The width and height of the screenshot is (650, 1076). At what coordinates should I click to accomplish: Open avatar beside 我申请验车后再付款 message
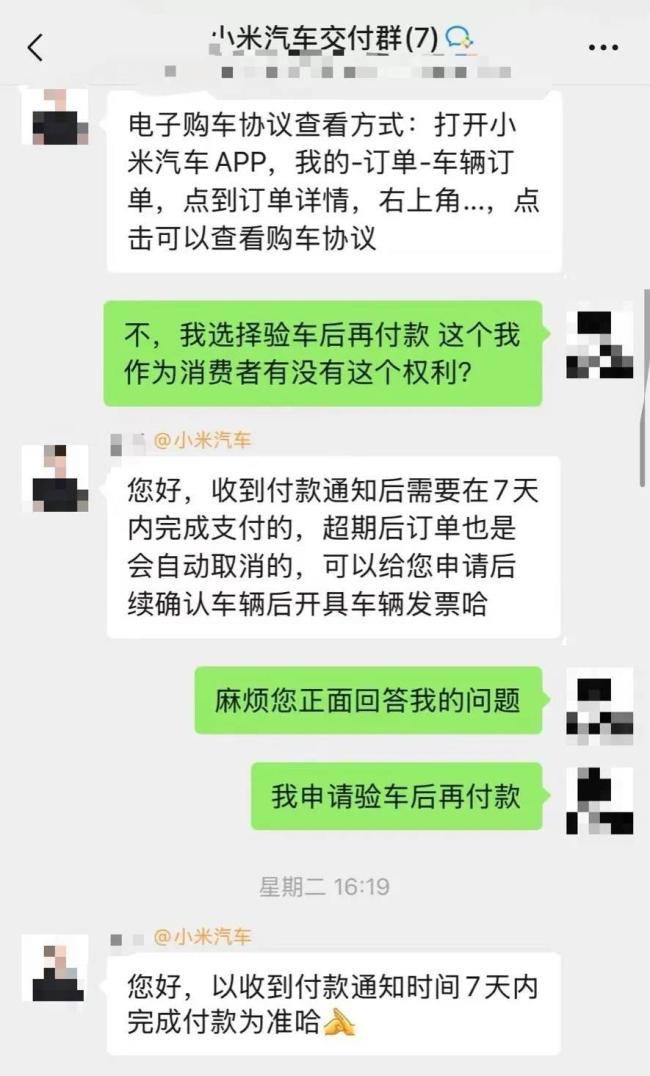click(599, 799)
